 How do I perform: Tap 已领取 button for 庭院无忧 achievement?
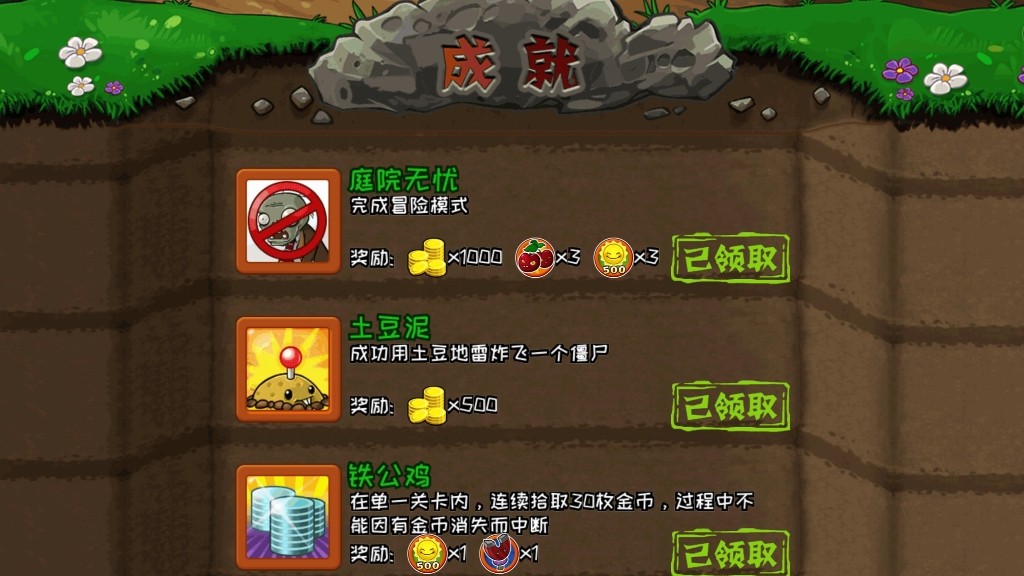coord(730,259)
